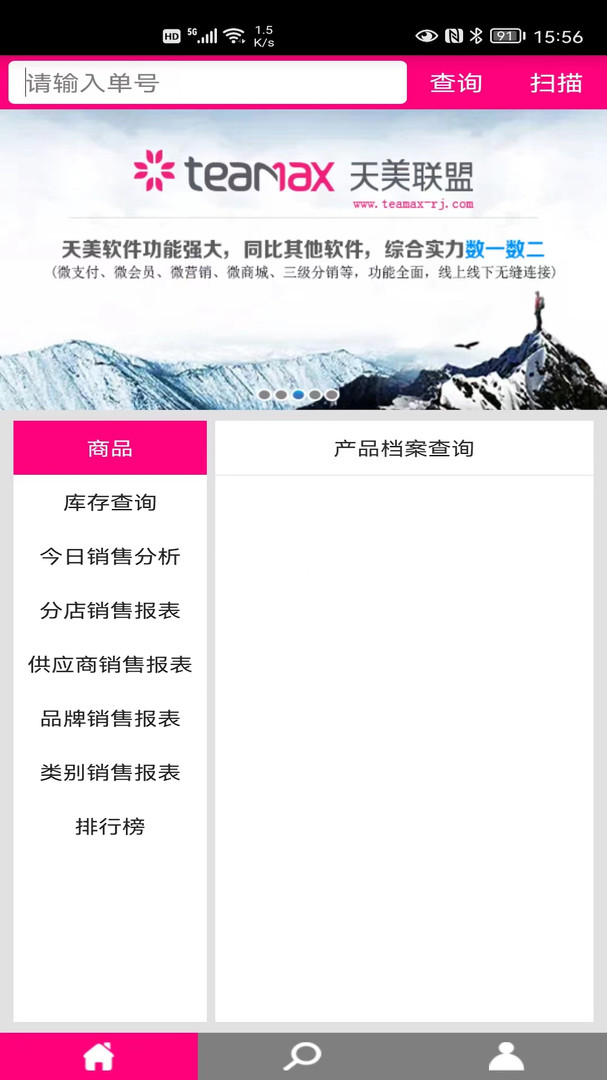Screen dimensions: 607x1080
Task: Select 库存查询 in the side menu
Action: [x=110, y=502]
